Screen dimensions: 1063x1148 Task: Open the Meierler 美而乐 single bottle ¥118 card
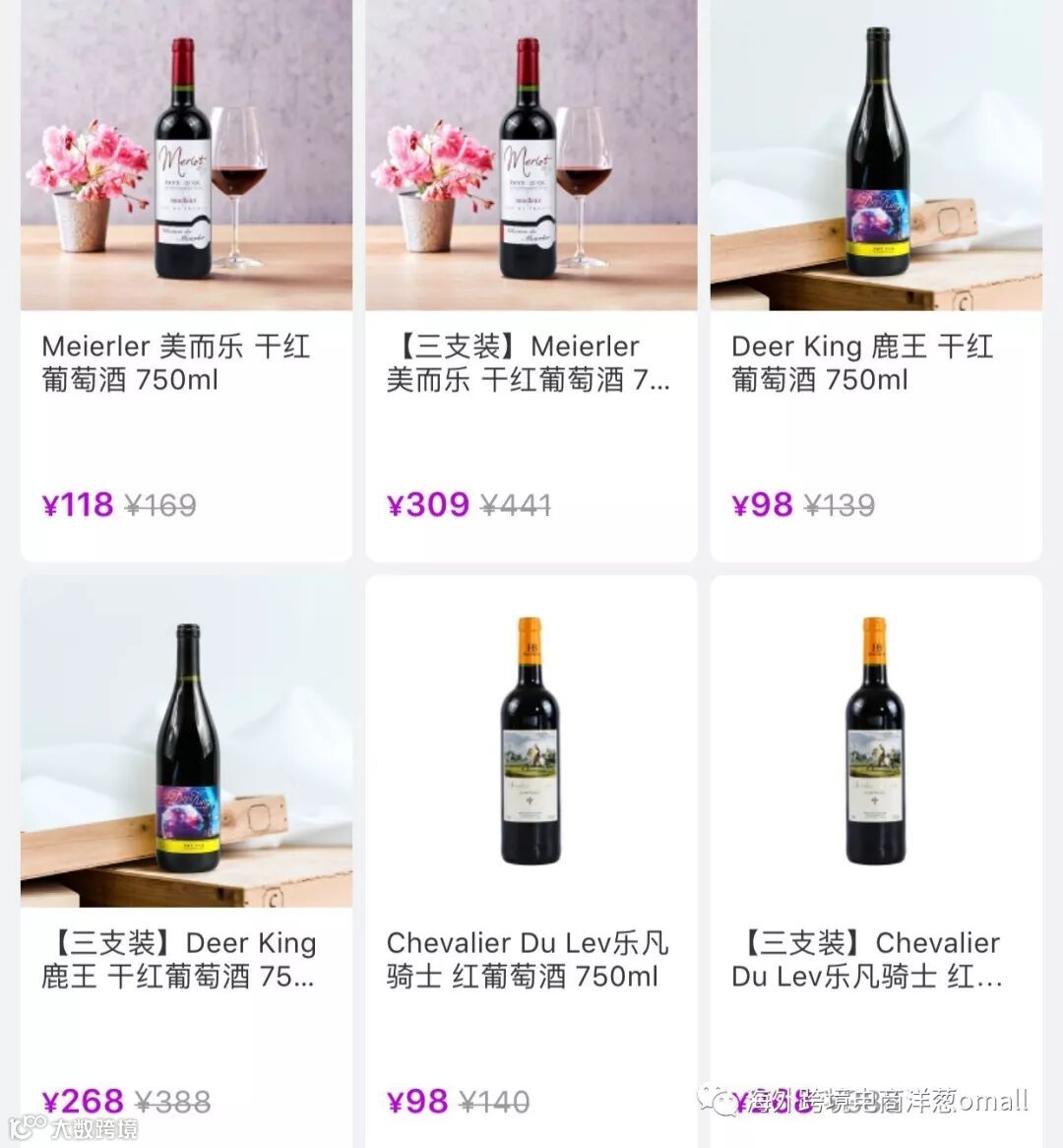click(x=186, y=279)
